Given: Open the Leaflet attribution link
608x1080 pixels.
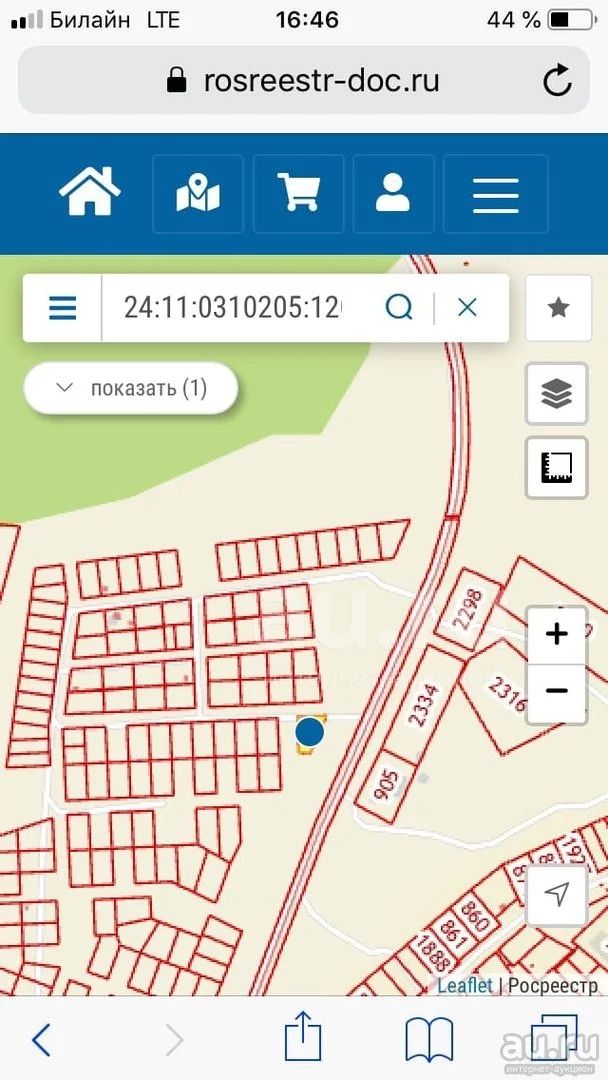Looking at the screenshot, I should [465, 985].
